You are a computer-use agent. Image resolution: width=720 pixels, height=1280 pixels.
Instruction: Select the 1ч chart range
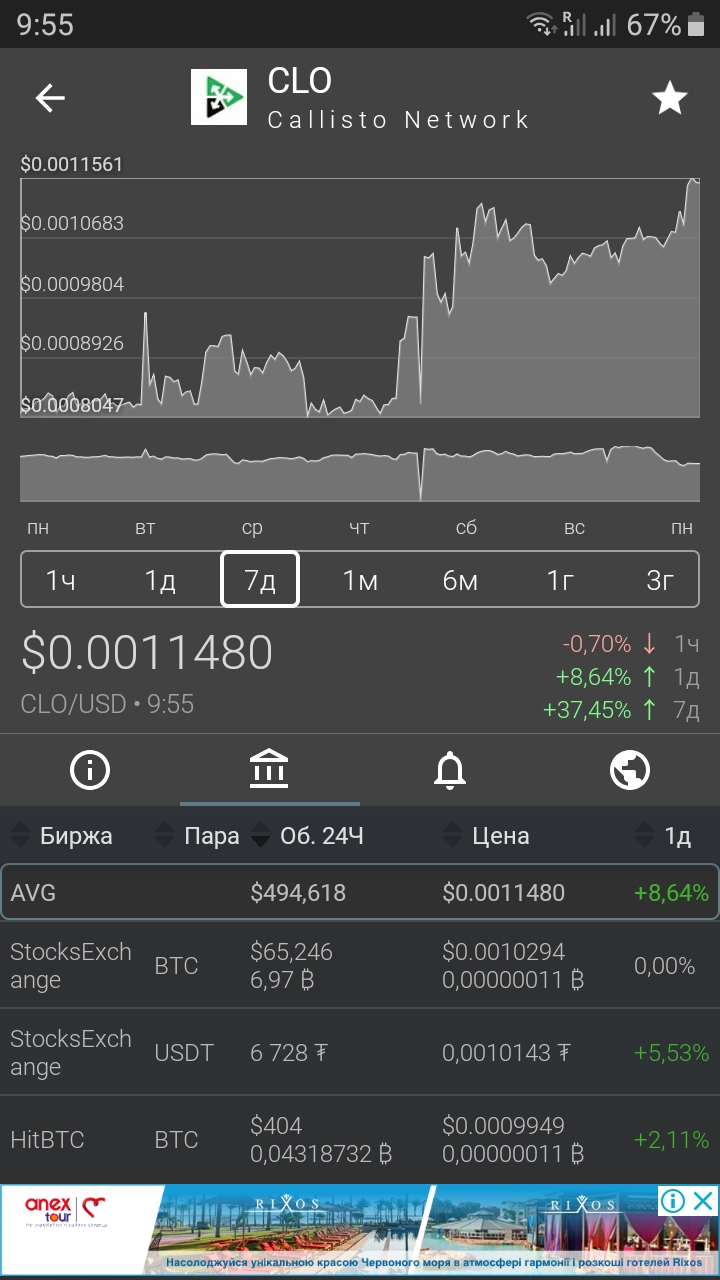[60, 579]
